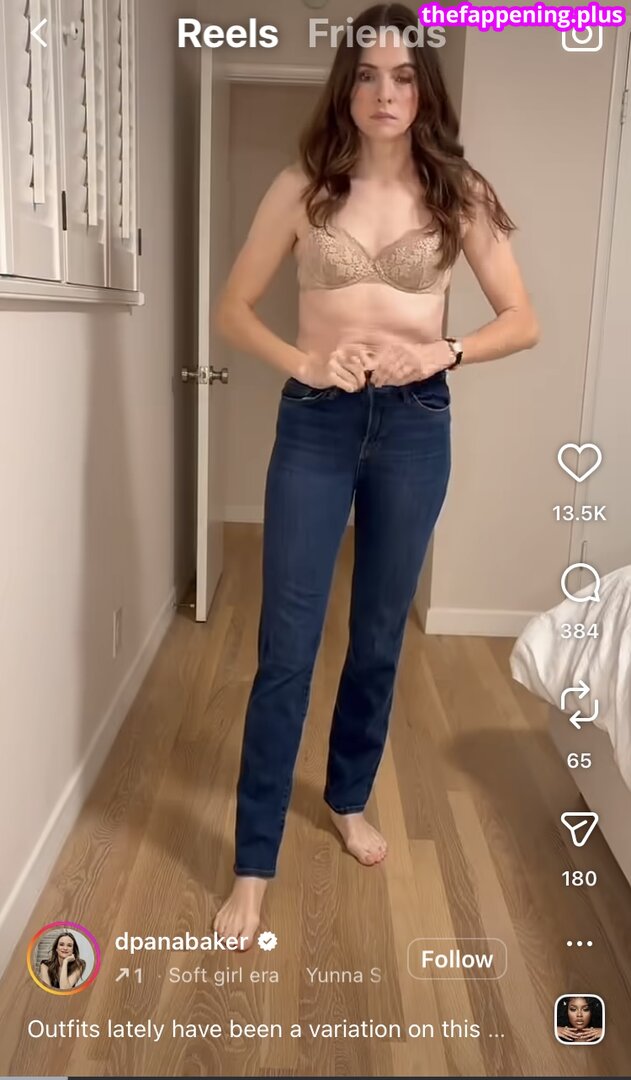Open the dpanabaker username link

click(x=181, y=941)
